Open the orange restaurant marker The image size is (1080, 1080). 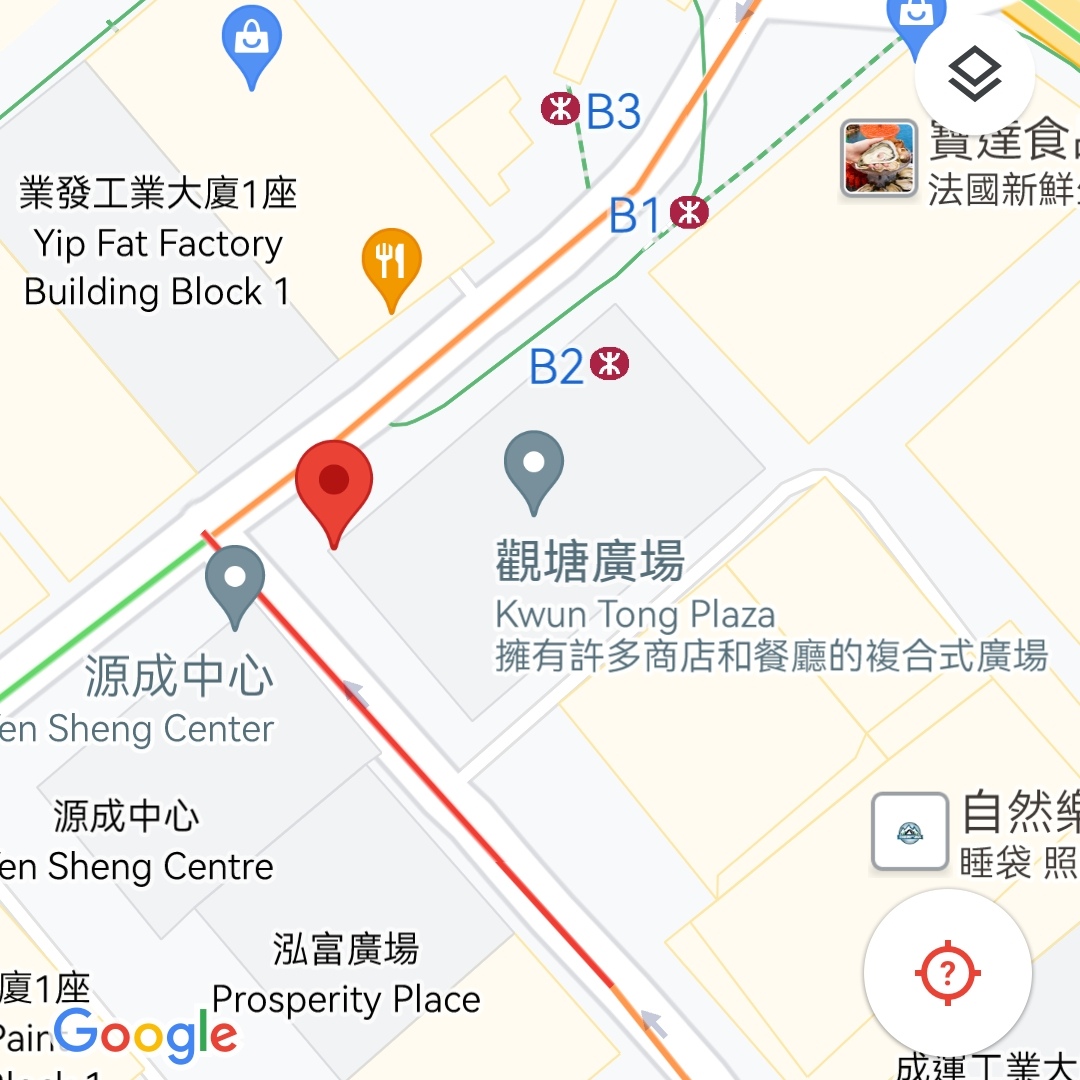391,265
